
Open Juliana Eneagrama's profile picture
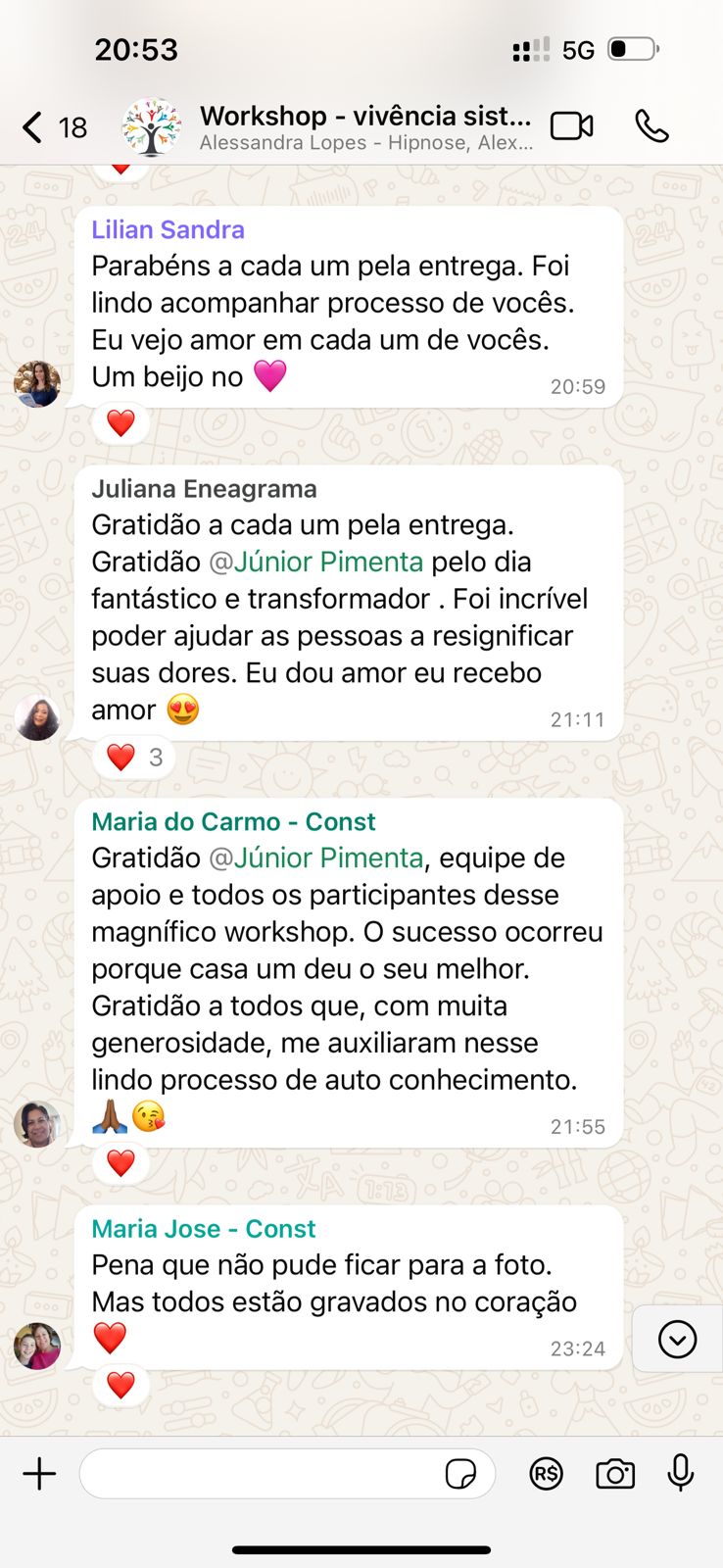point(37,718)
